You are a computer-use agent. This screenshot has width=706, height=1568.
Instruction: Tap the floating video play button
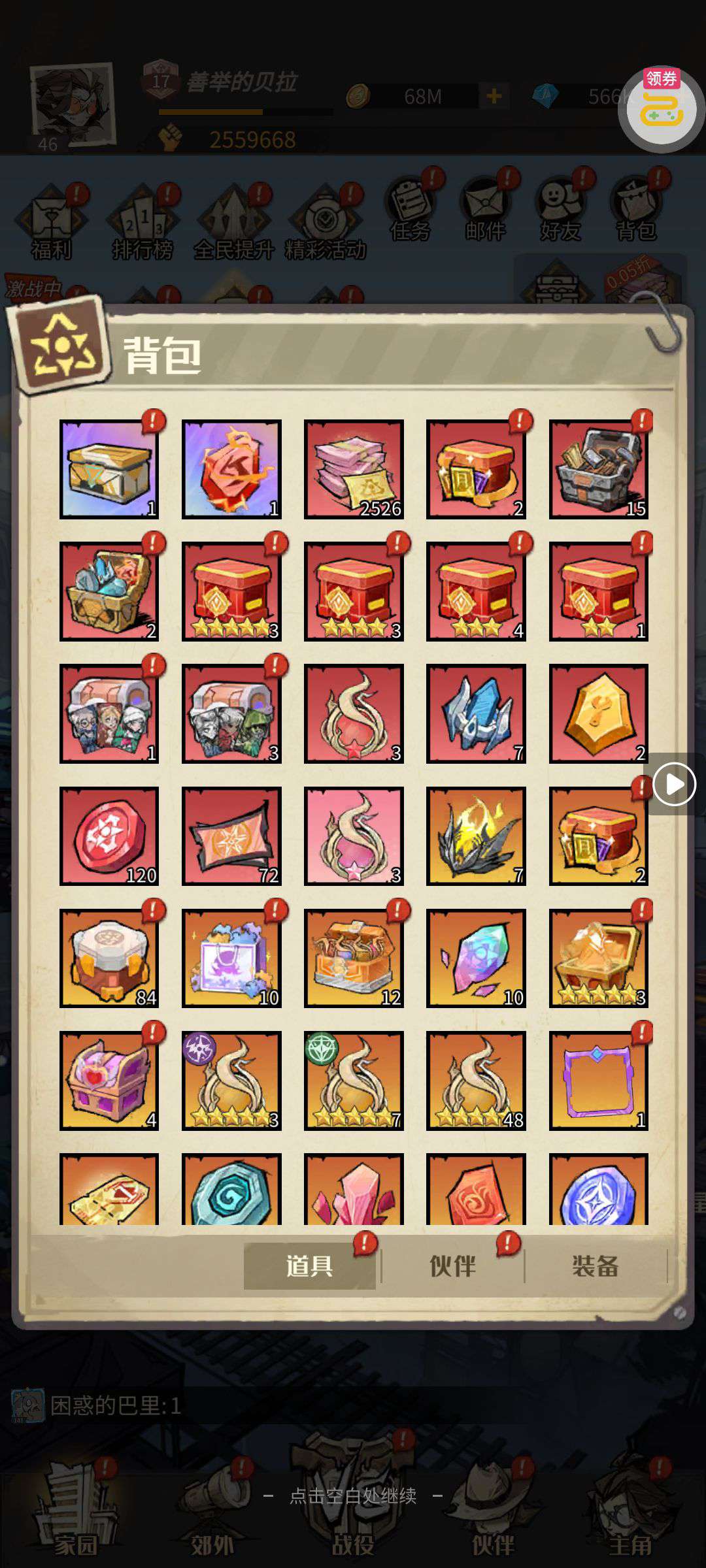coord(674,784)
